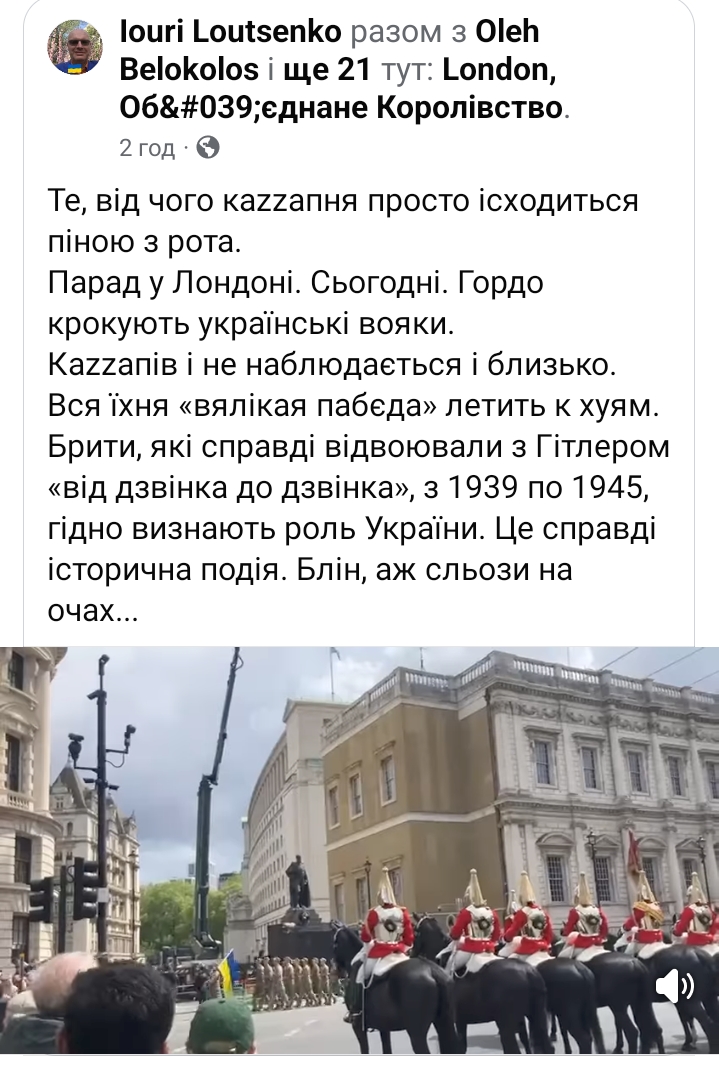Open Iouri Loutsenko's profile name link
The width and height of the screenshot is (719, 1067).
click(232, 32)
